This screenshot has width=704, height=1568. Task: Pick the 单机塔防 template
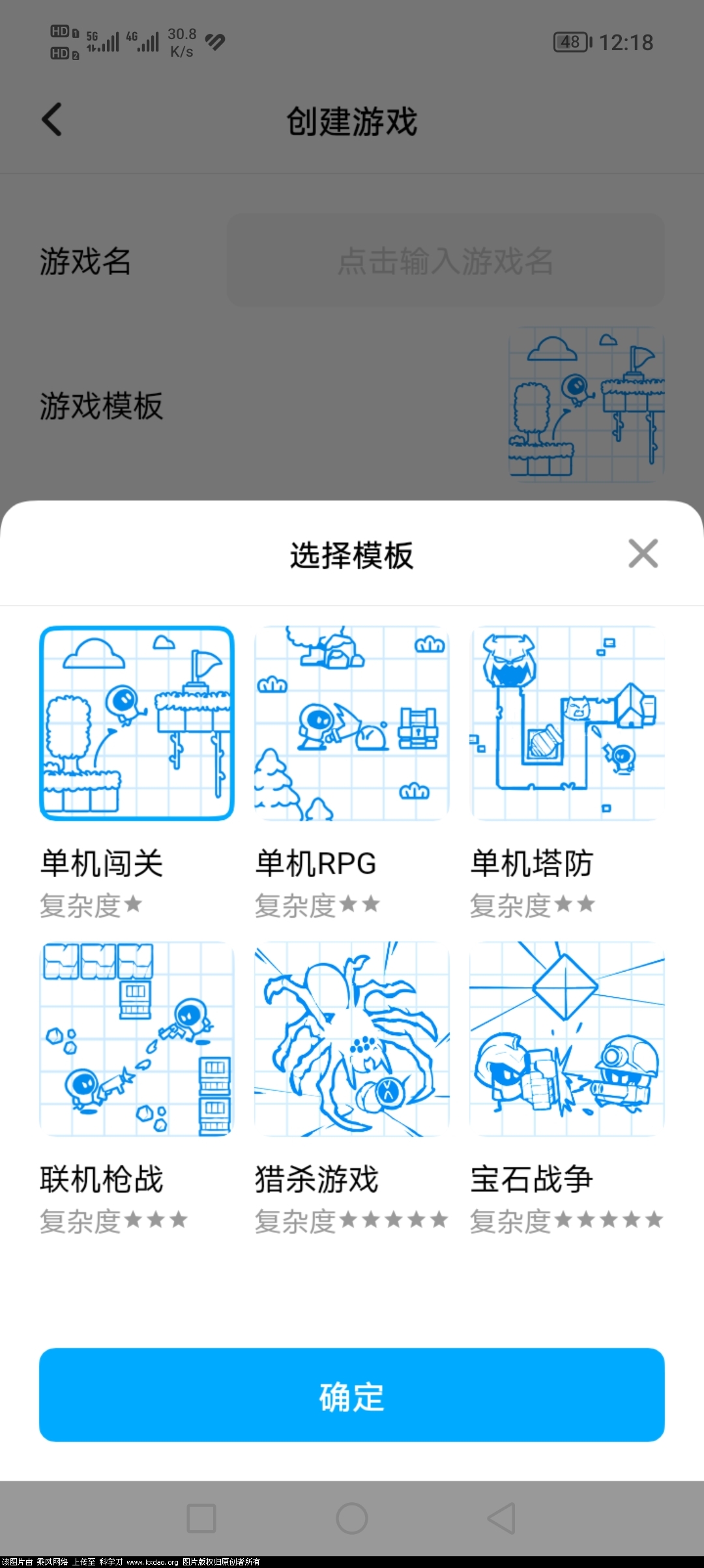point(567,723)
